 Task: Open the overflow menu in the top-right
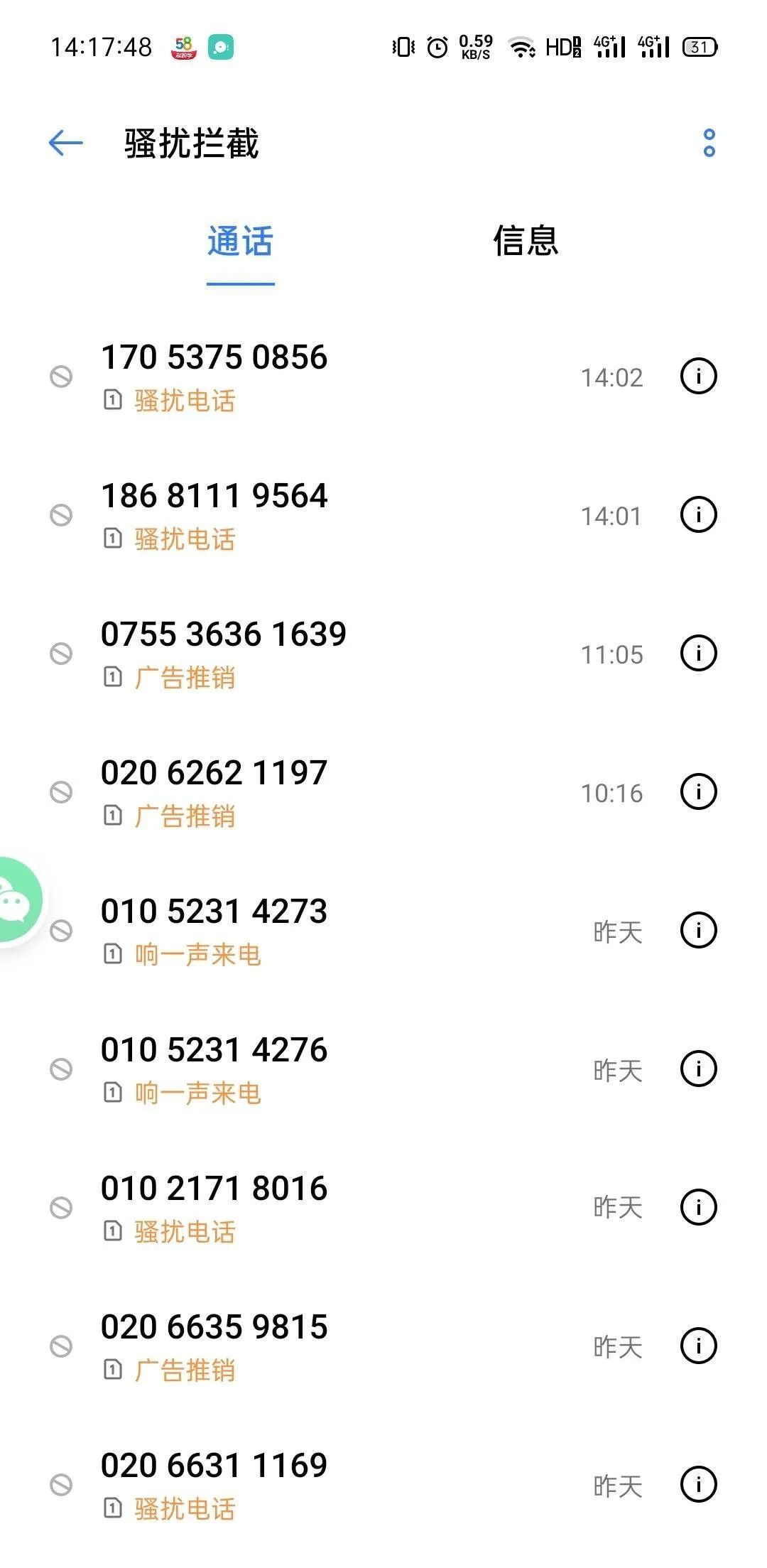tap(709, 143)
